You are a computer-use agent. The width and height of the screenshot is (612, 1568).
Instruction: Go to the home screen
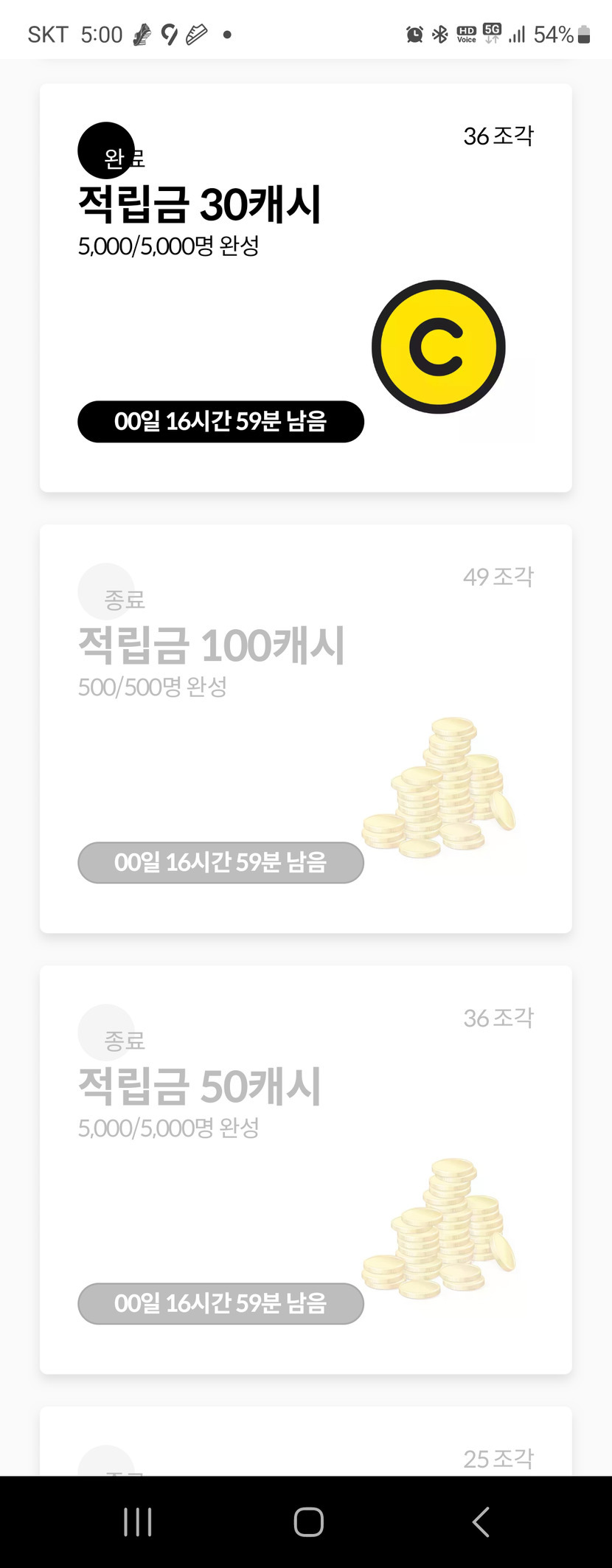tap(308, 1522)
